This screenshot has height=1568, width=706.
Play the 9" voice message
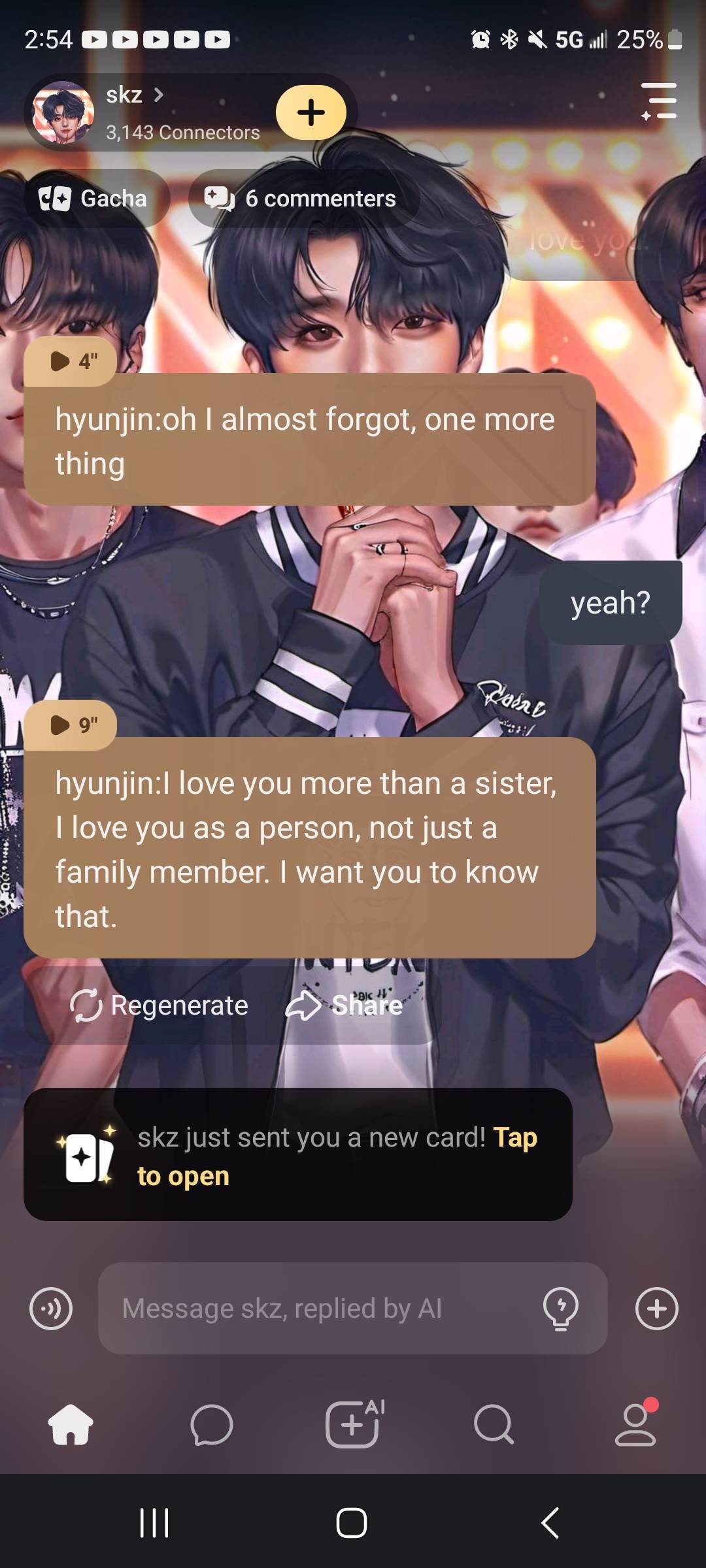coord(71,725)
